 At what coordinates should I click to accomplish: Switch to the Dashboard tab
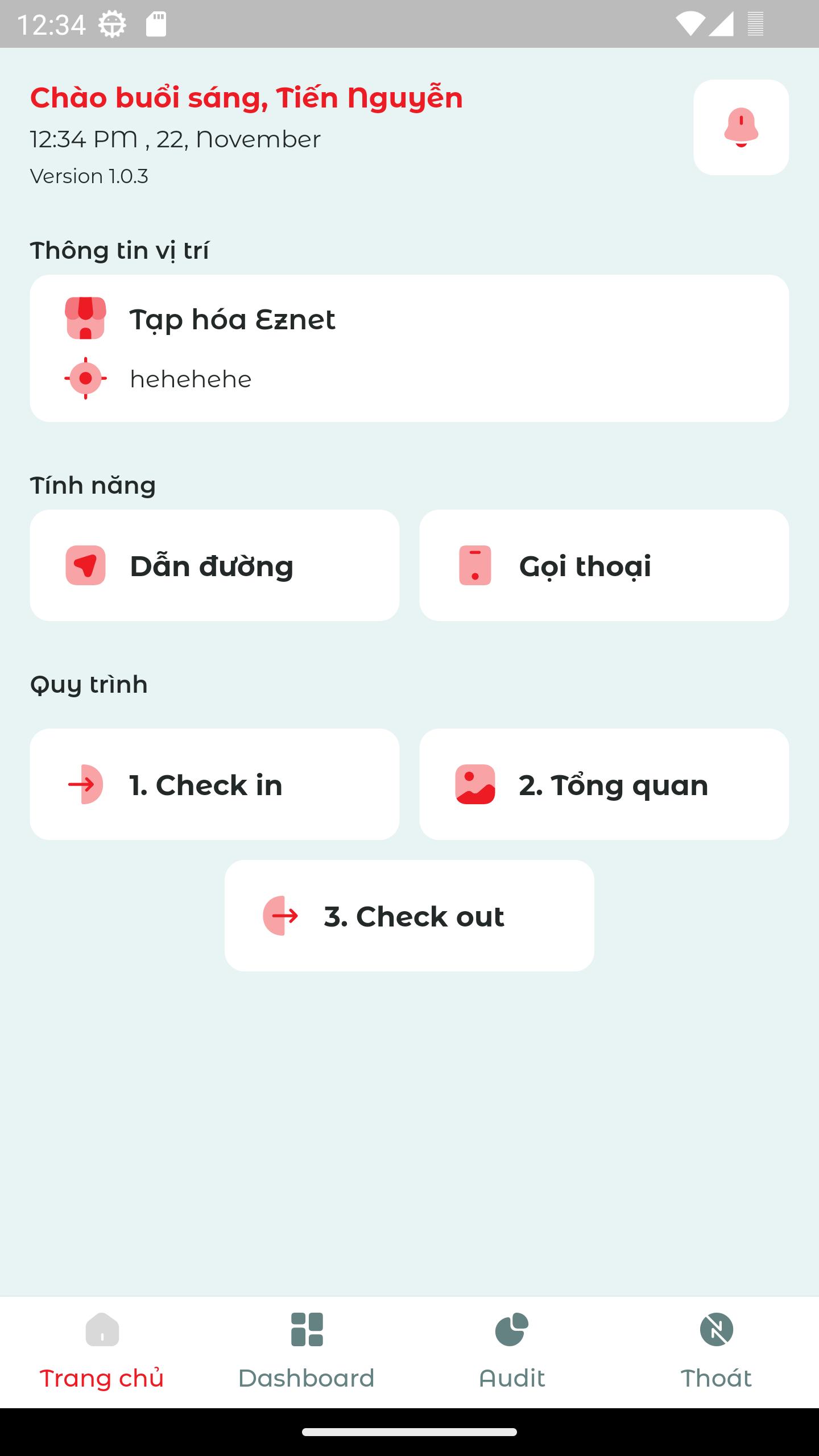(x=307, y=1351)
